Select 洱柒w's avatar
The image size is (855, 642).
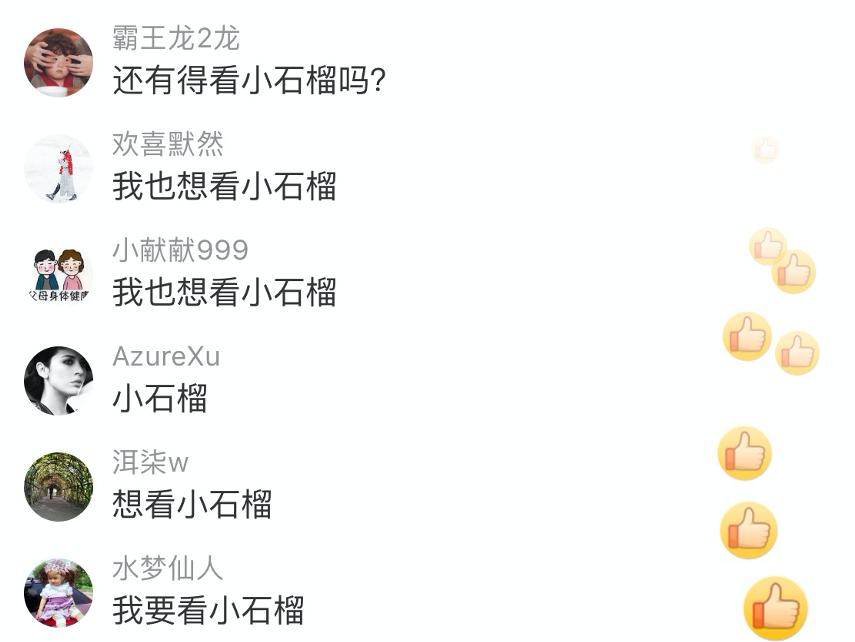58,486
